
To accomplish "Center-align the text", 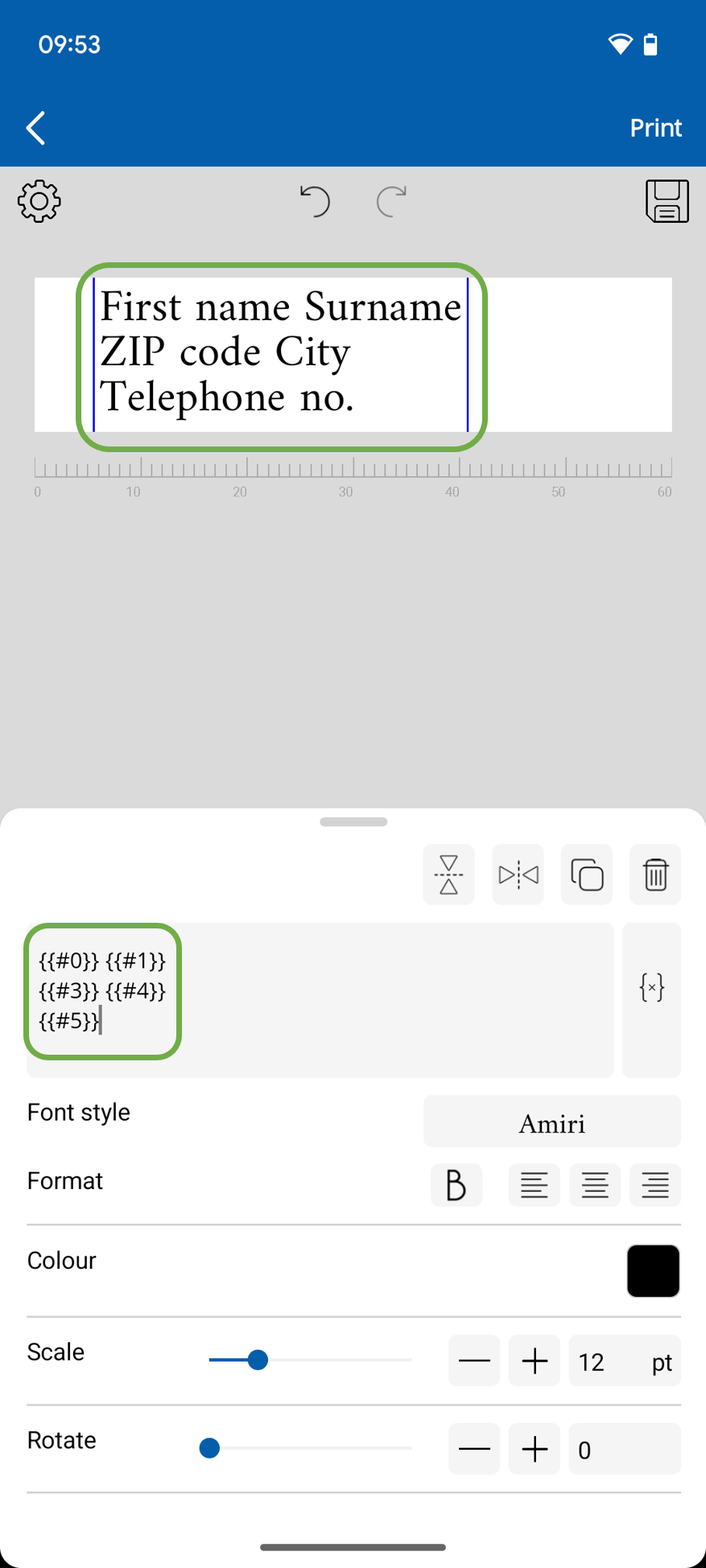I will (x=595, y=1185).
